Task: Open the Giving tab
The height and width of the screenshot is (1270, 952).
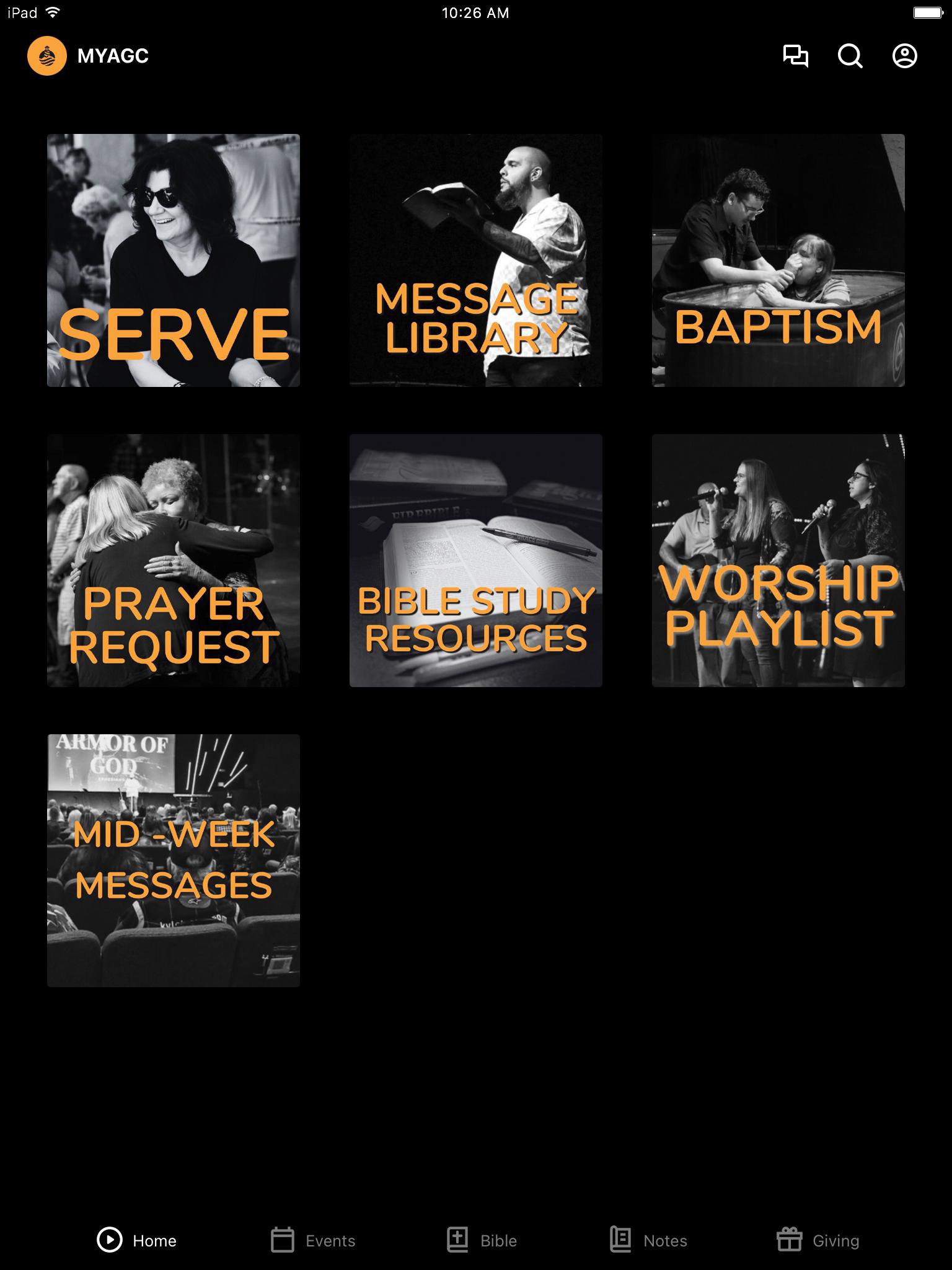Action: click(818, 1240)
